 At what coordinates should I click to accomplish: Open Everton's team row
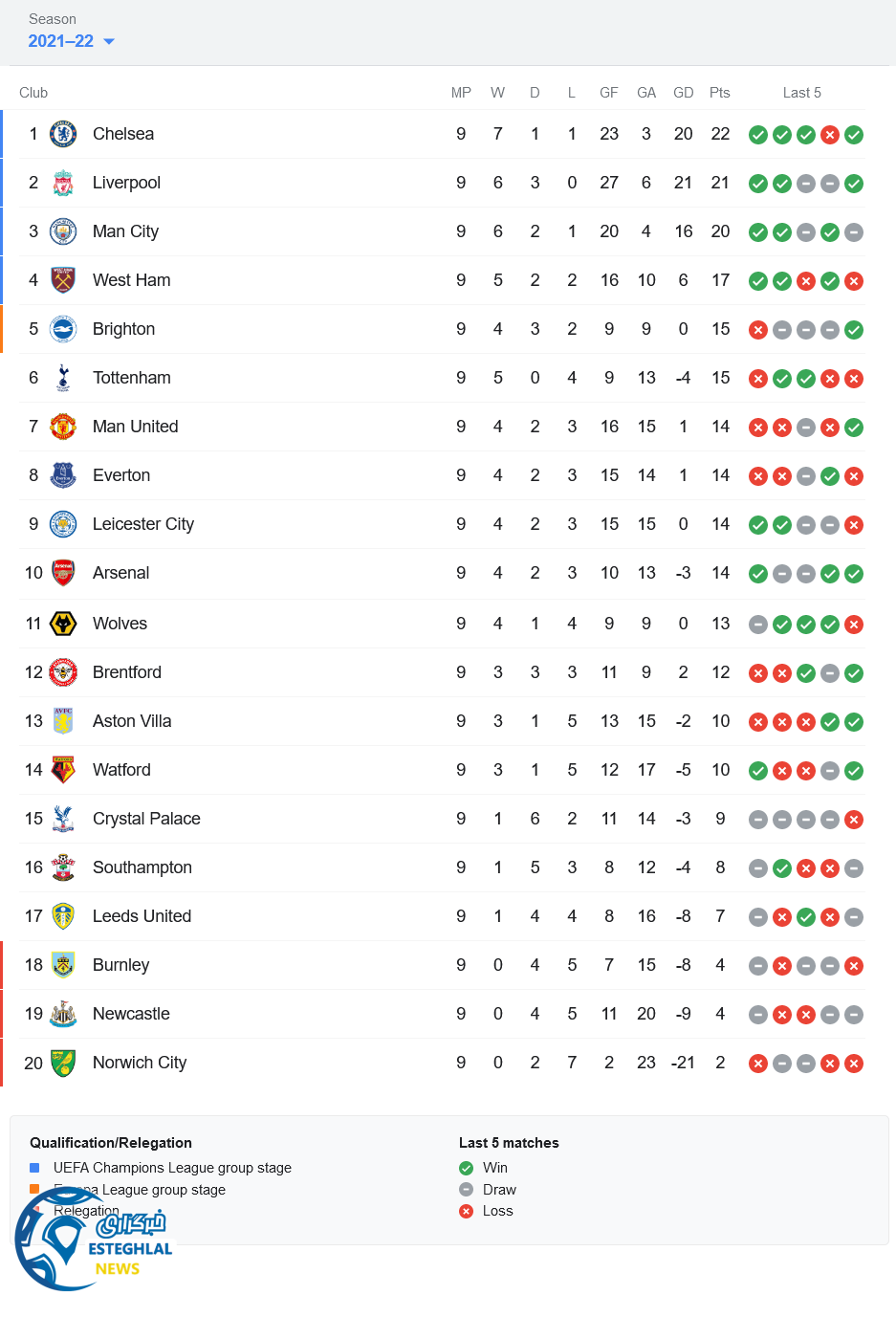click(121, 475)
